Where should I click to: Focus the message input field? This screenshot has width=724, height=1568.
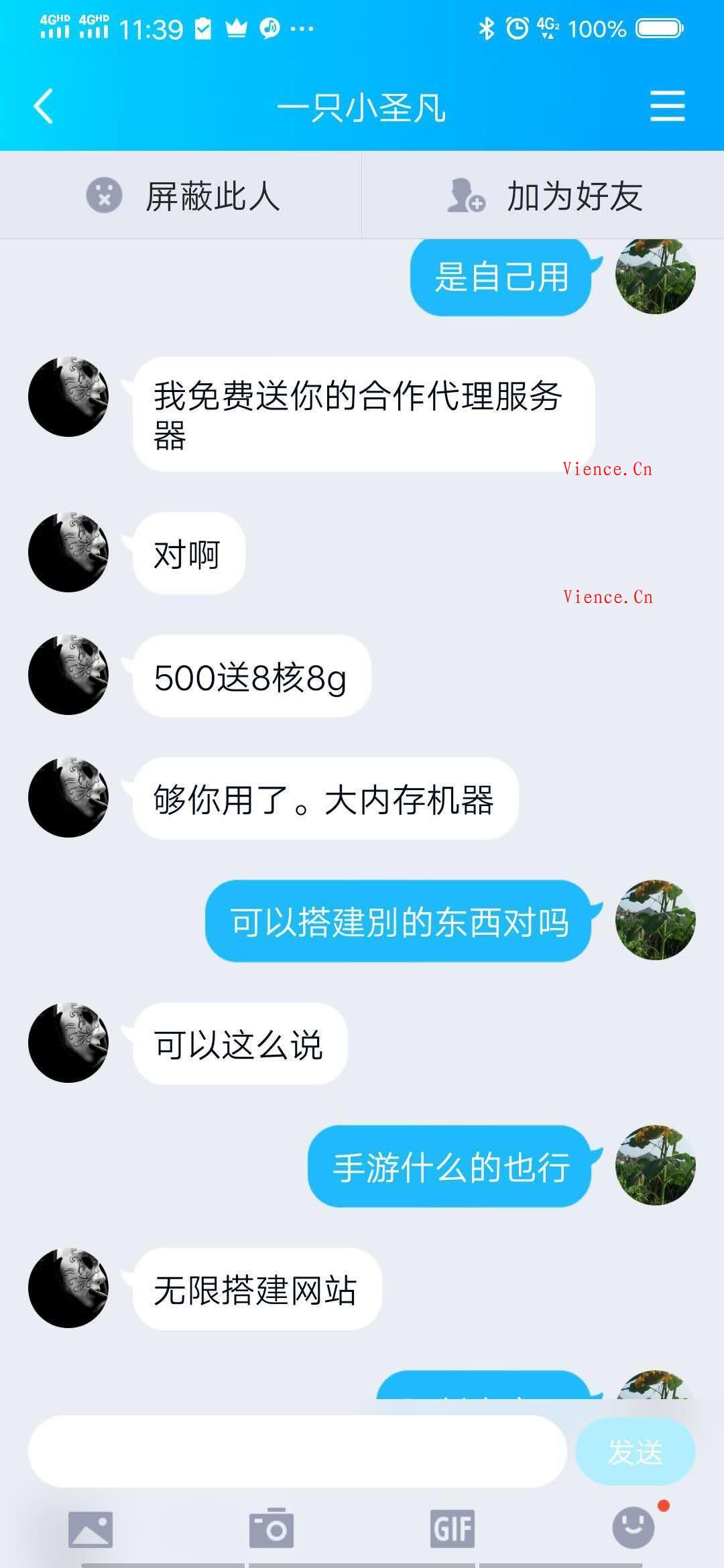[297, 1452]
